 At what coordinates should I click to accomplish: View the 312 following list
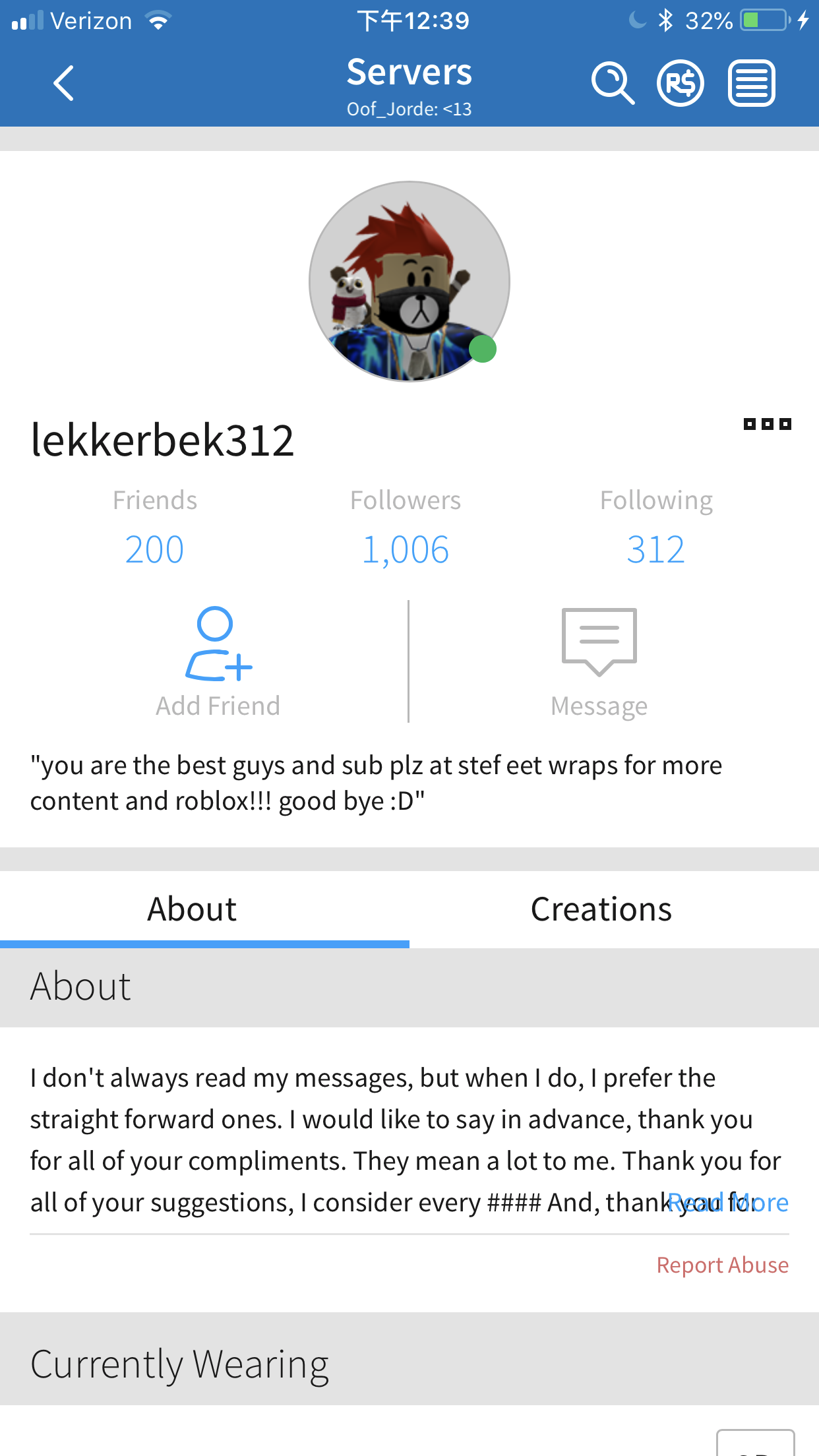pos(655,549)
